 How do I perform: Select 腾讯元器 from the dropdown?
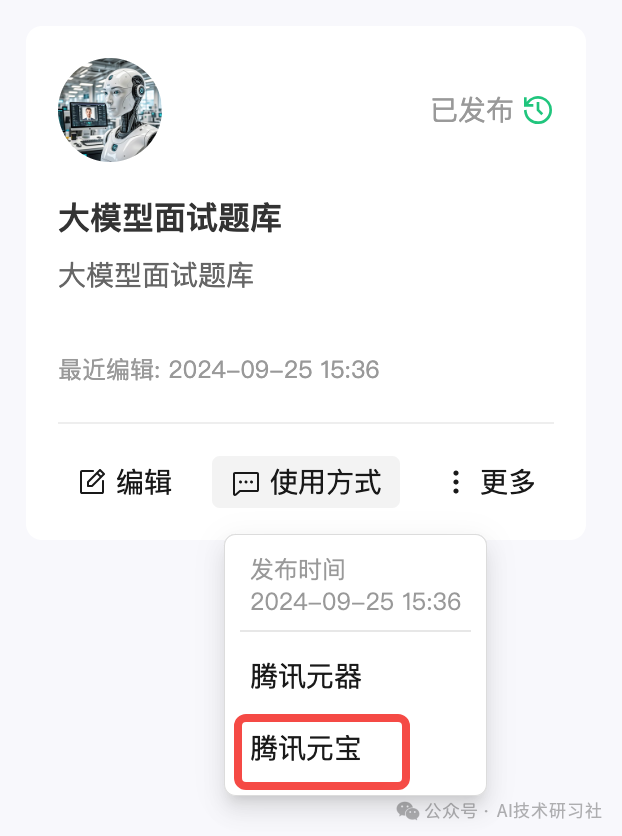pyautogui.click(x=306, y=677)
